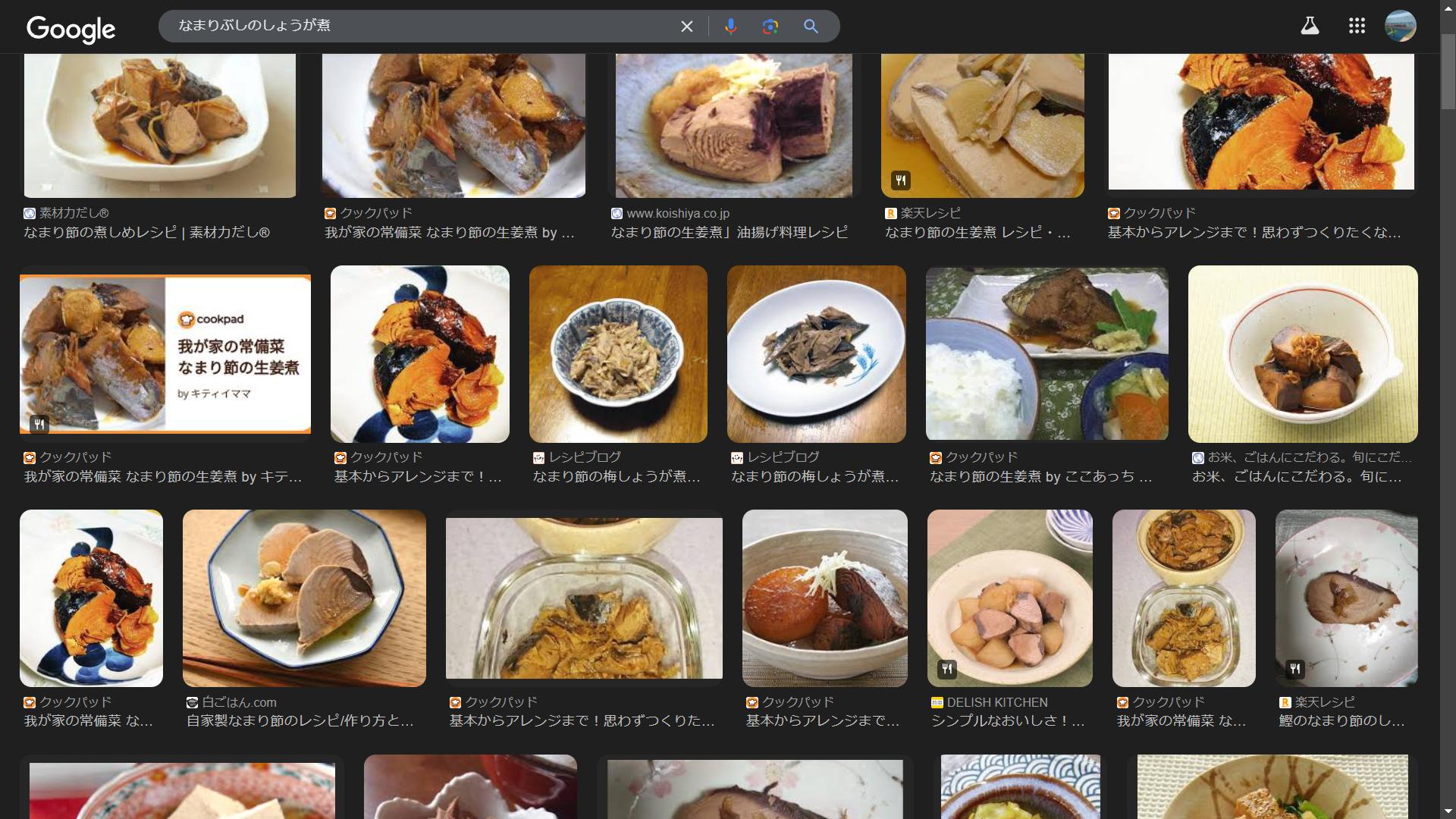
Task: Open the DELISH KITCHEN image result
Action: coord(1009,598)
